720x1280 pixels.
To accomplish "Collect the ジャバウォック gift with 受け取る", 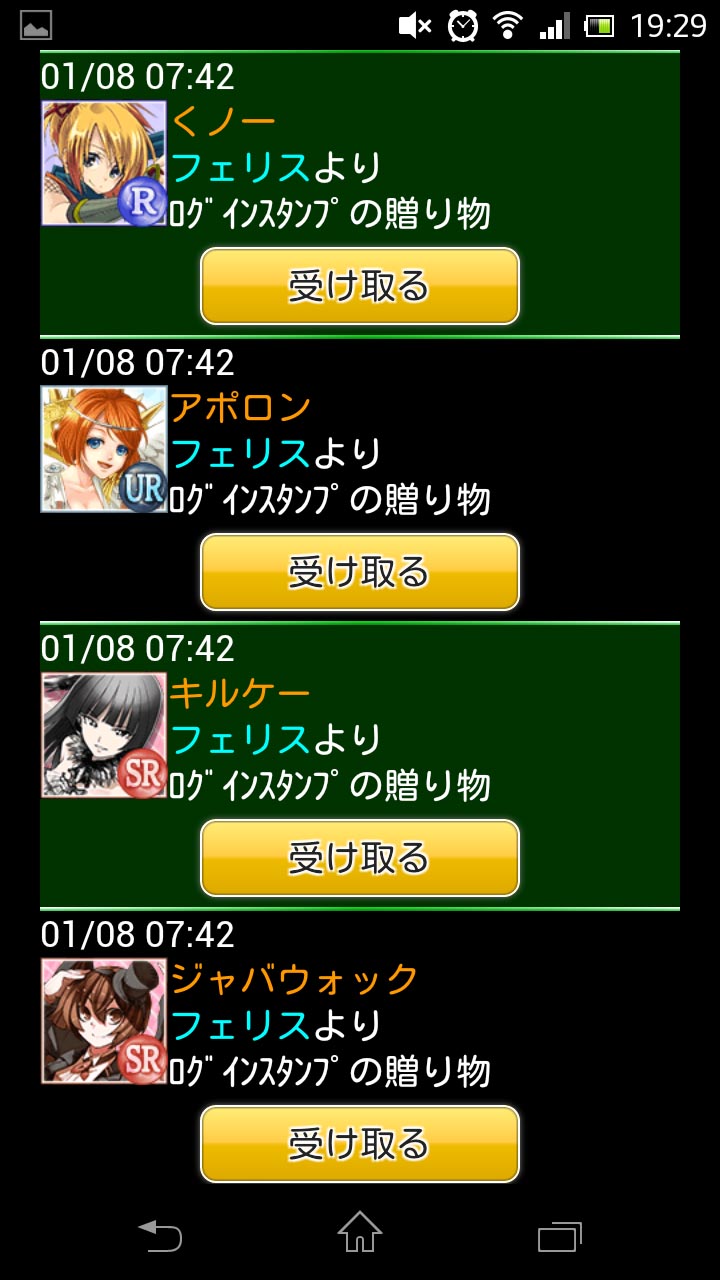I will (x=360, y=1144).
